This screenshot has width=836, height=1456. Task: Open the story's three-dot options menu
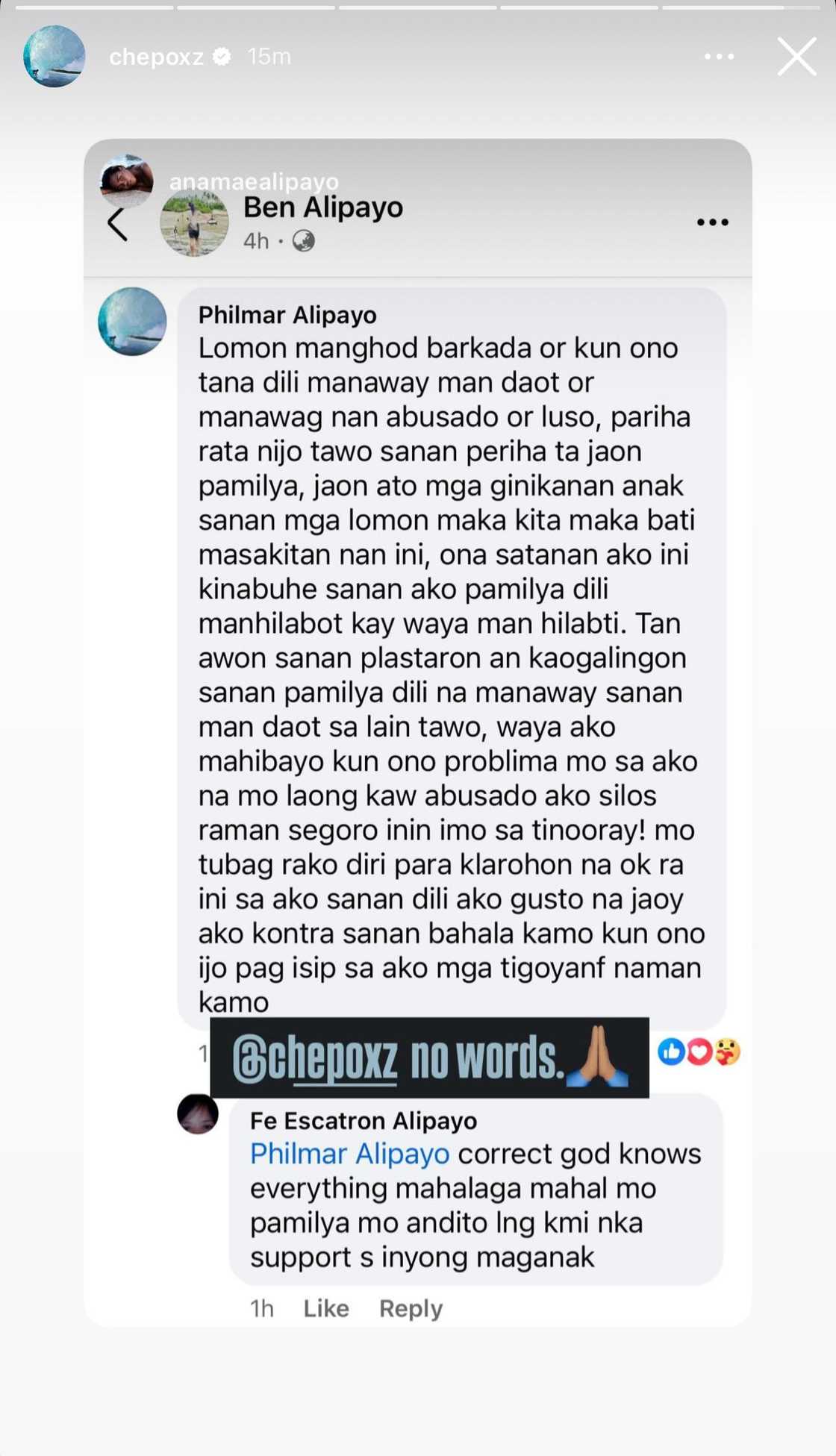[719, 57]
